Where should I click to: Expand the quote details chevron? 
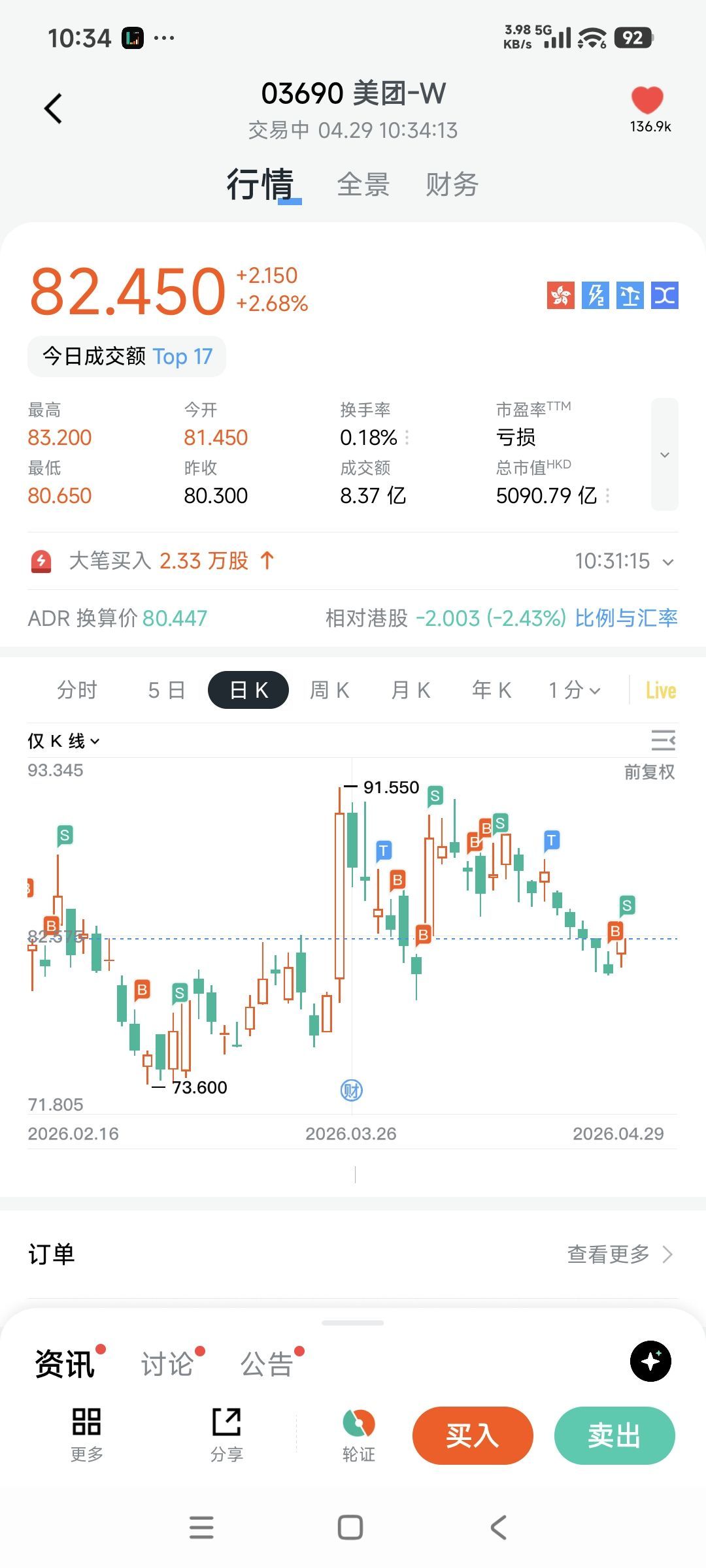664,455
